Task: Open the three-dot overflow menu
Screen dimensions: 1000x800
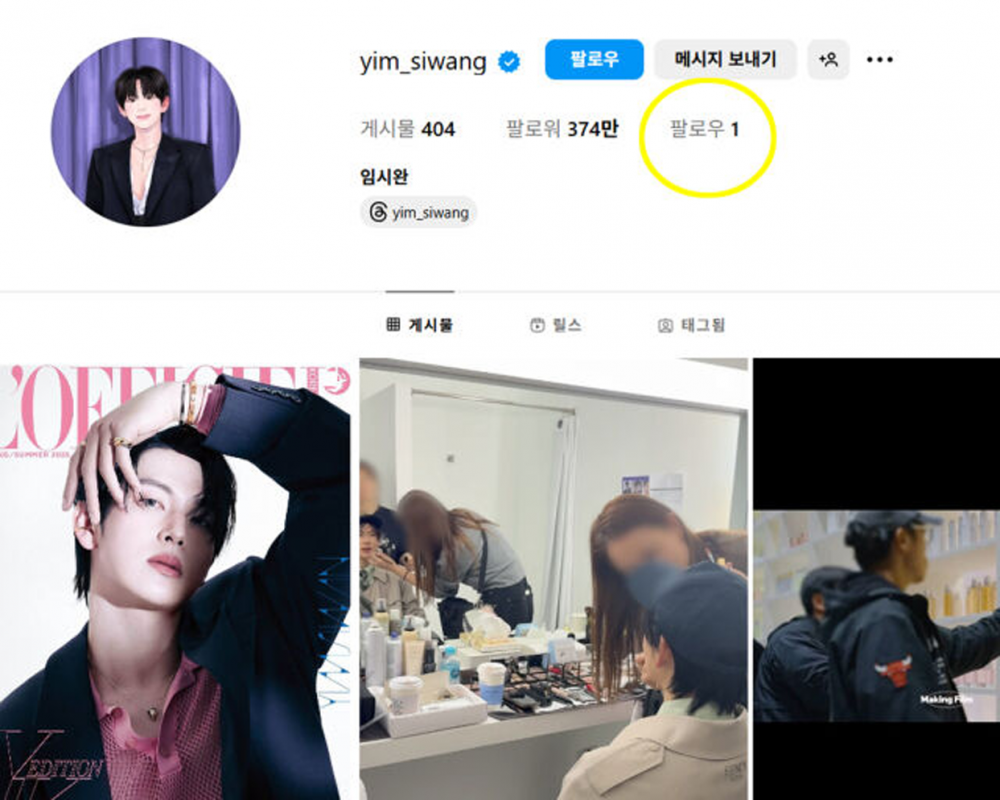Action: (x=880, y=60)
